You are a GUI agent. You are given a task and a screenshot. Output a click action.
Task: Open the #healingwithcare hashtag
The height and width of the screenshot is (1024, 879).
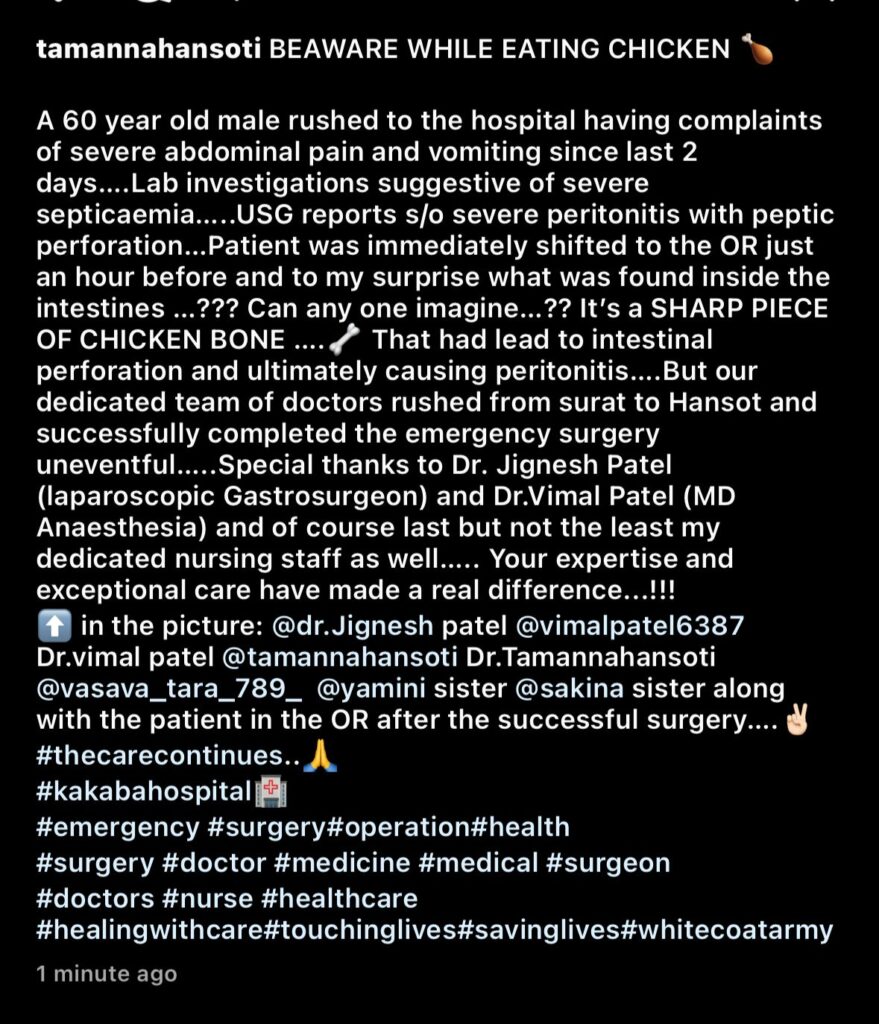[x=153, y=931]
